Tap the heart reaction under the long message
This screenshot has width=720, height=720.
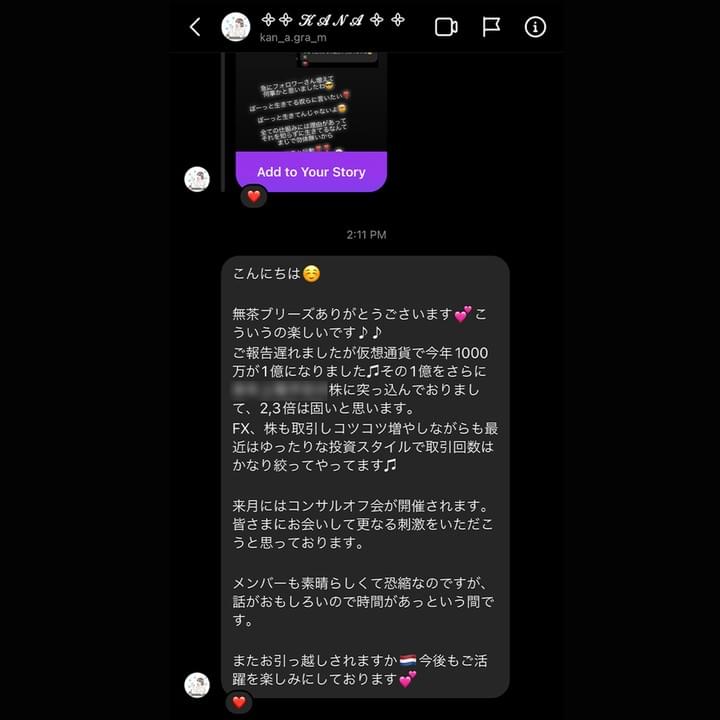click(x=238, y=702)
